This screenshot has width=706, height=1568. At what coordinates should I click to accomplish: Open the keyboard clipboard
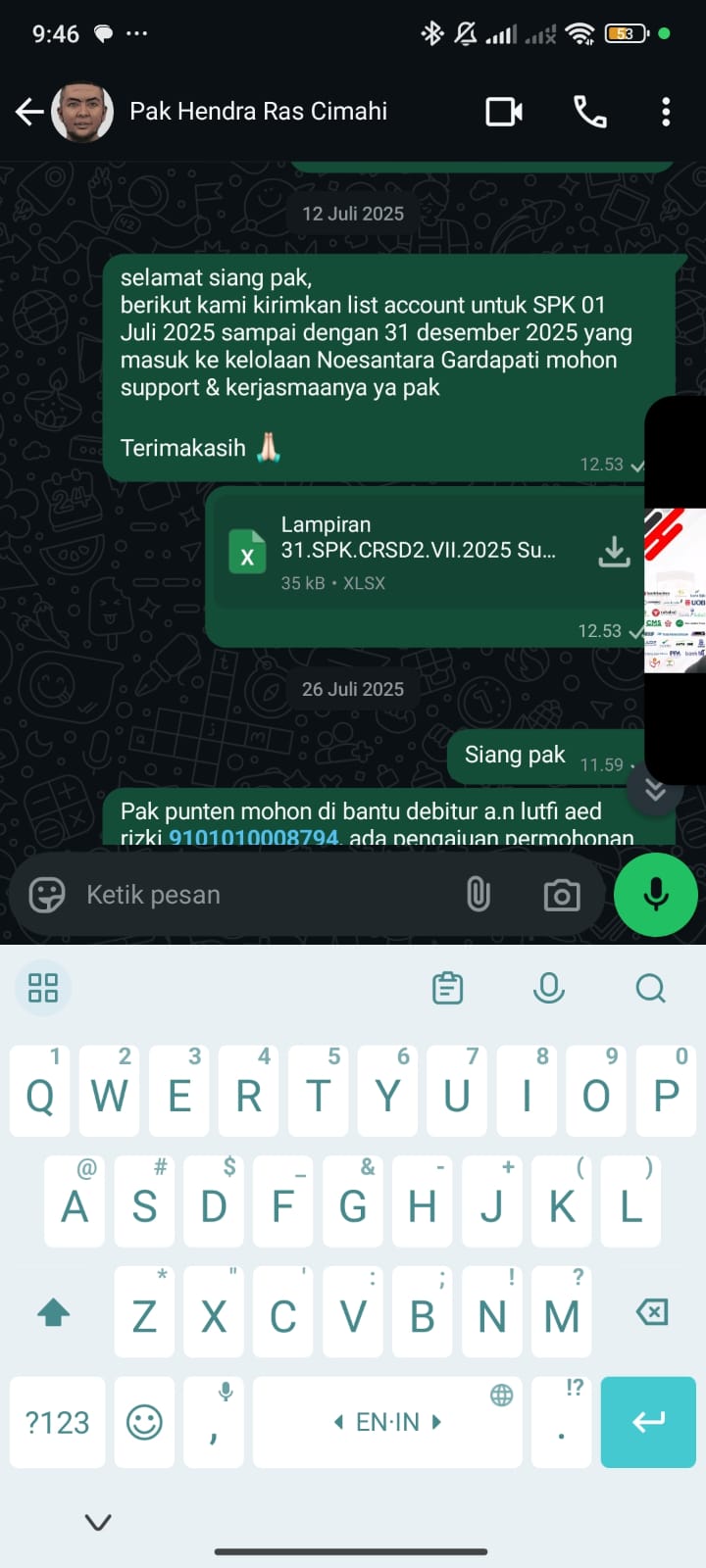[448, 988]
